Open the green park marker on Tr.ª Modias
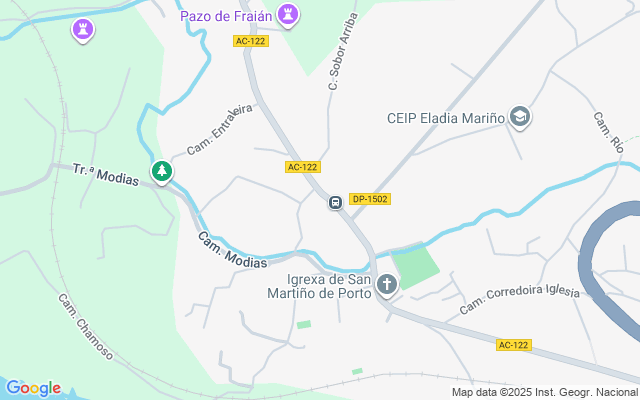The height and width of the screenshot is (400, 640). click(161, 172)
